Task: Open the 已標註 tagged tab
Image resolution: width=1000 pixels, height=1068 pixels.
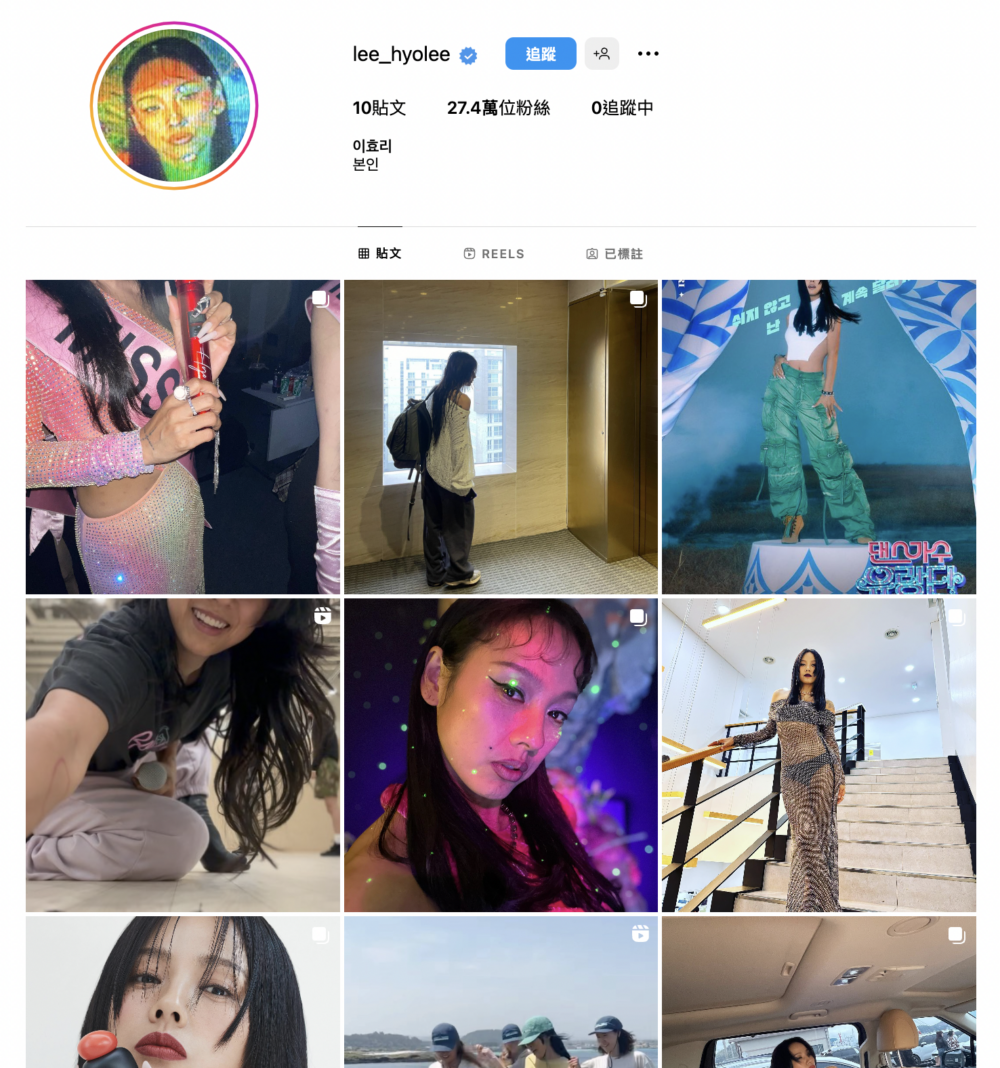Action: pyautogui.click(x=613, y=253)
